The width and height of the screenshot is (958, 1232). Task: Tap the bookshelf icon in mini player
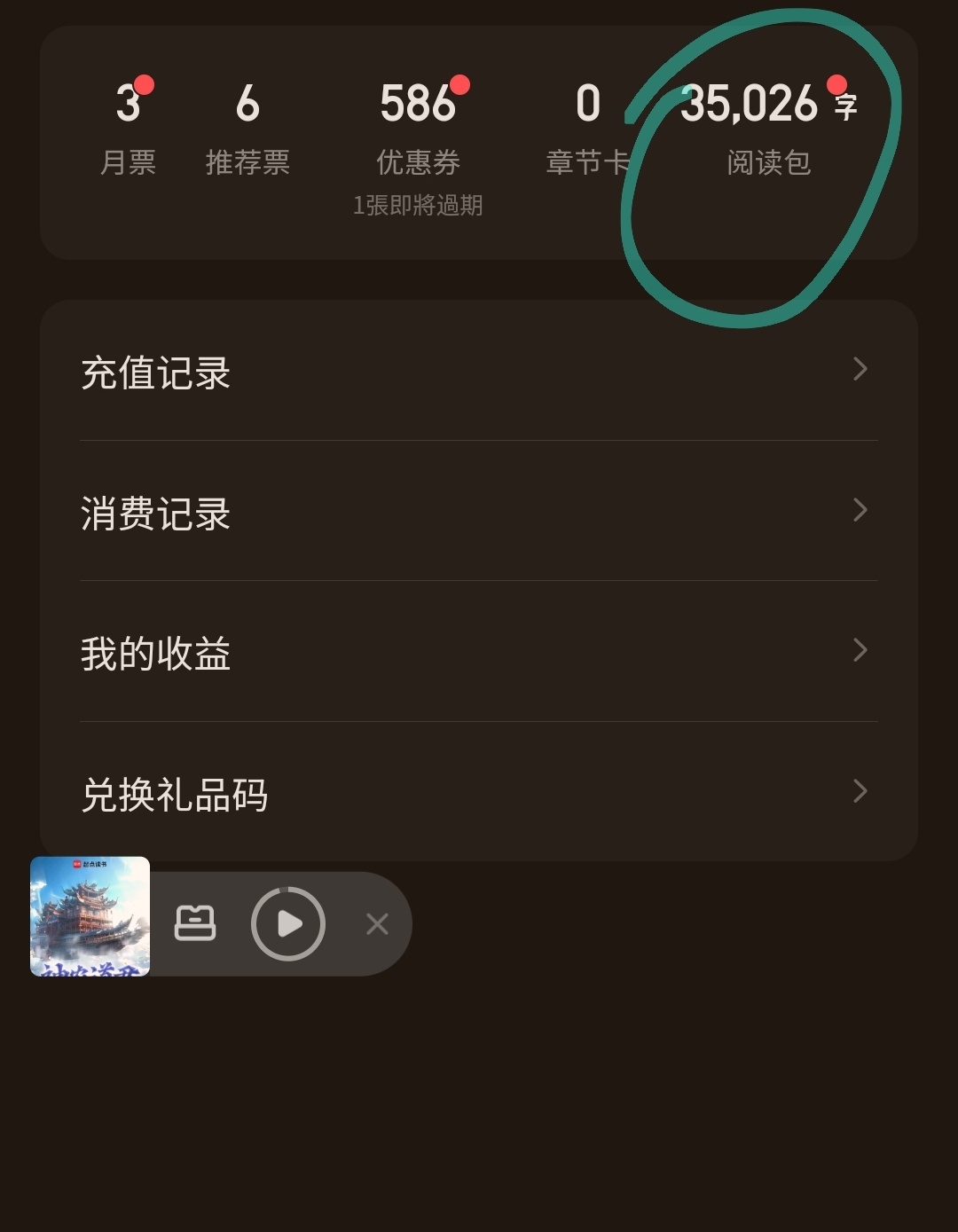click(195, 923)
